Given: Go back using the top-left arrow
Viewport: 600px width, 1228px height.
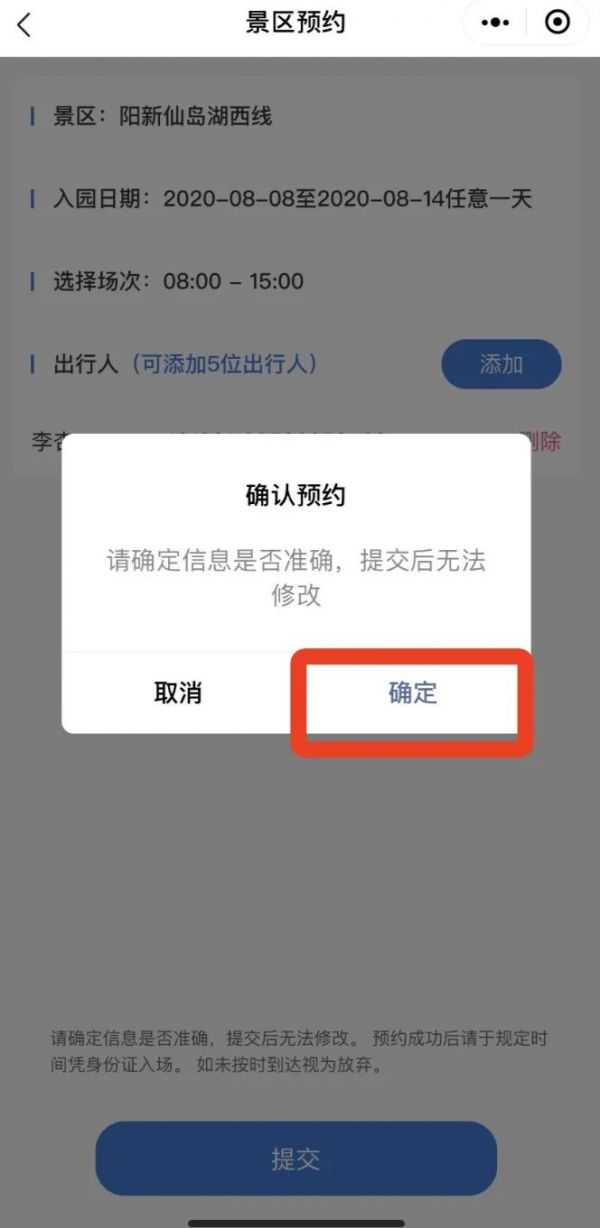Looking at the screenshot, I should 25,24.
